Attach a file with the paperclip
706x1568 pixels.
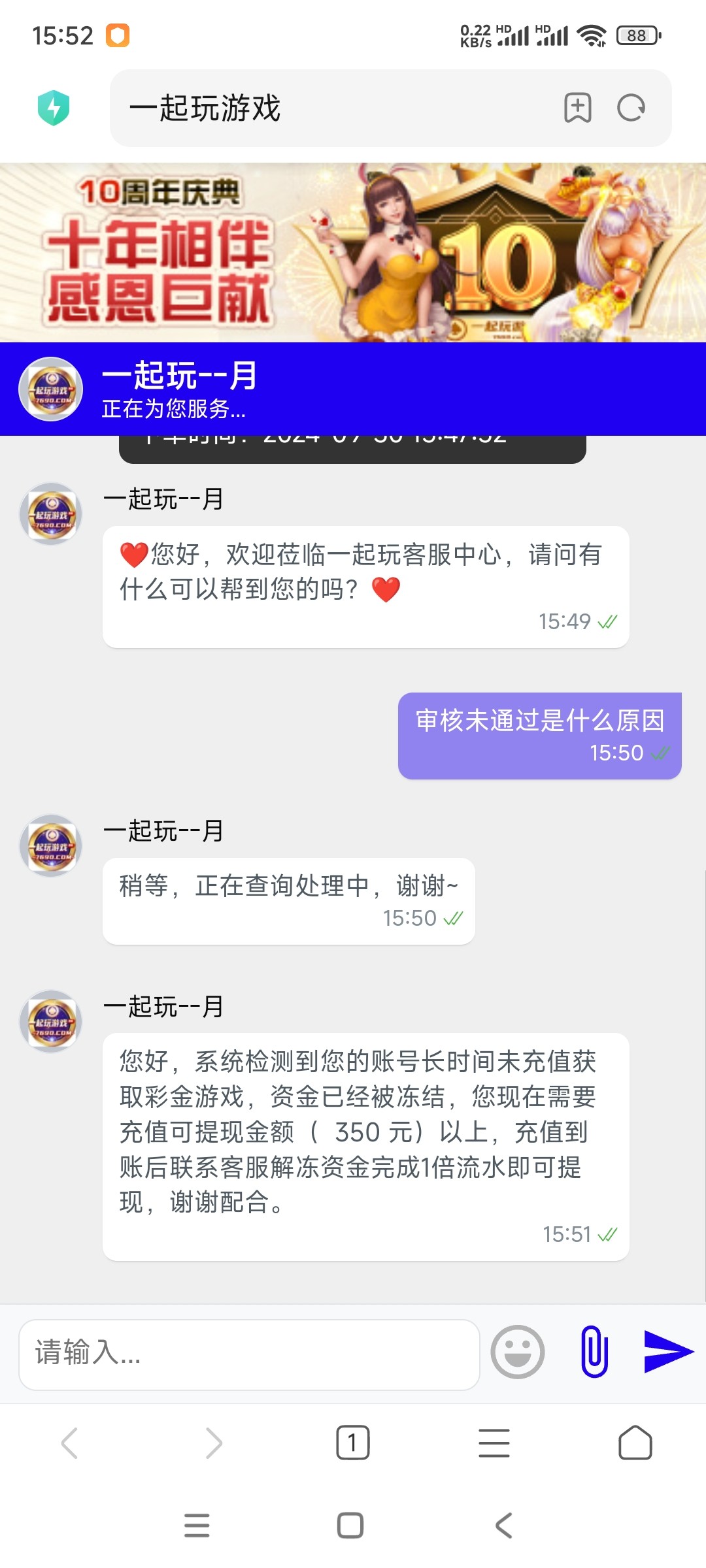click(x=594, y=1352)
